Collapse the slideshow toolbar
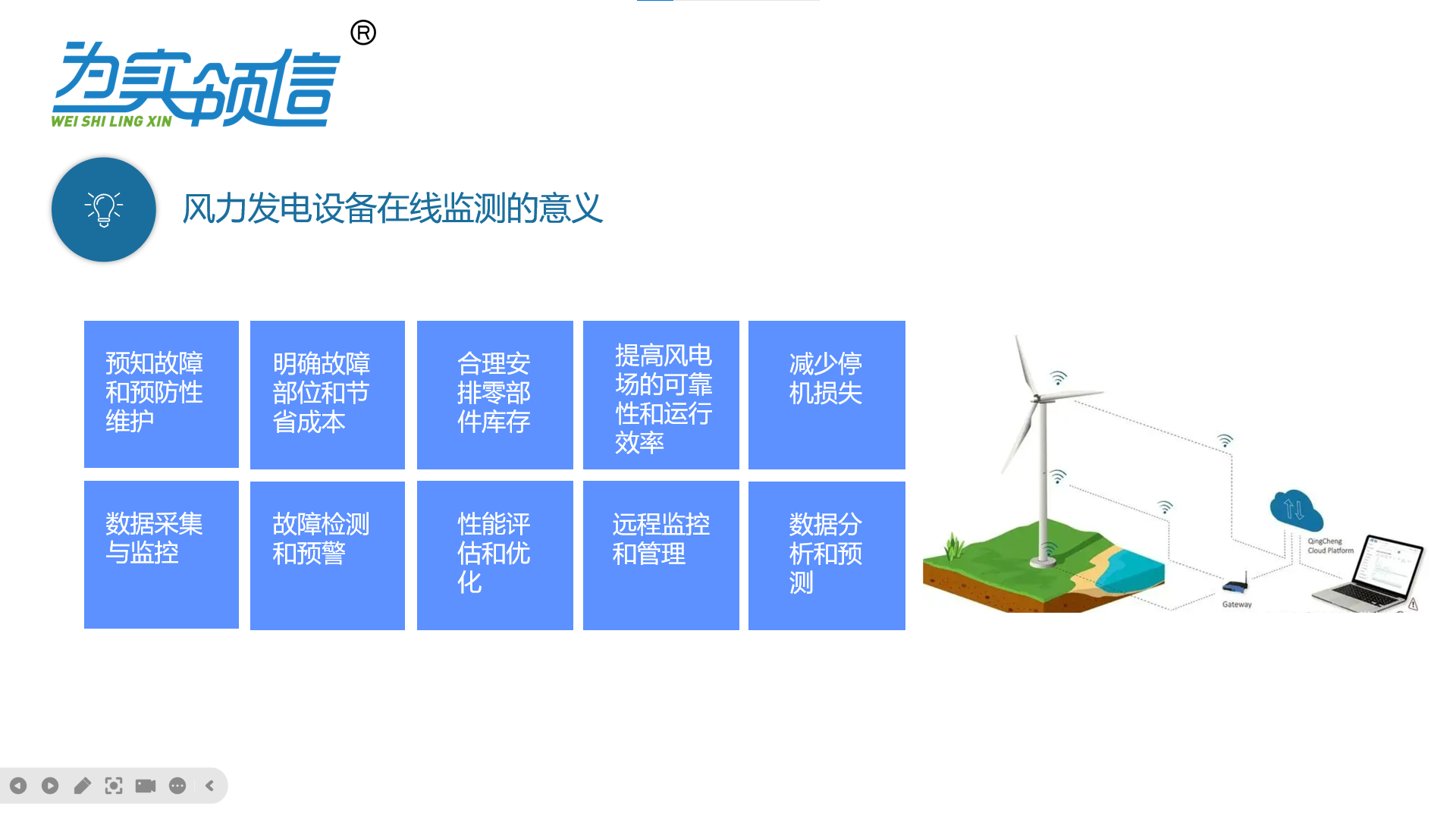The width and height of the screenshot is (1456, 819). (x=210, y=786)
